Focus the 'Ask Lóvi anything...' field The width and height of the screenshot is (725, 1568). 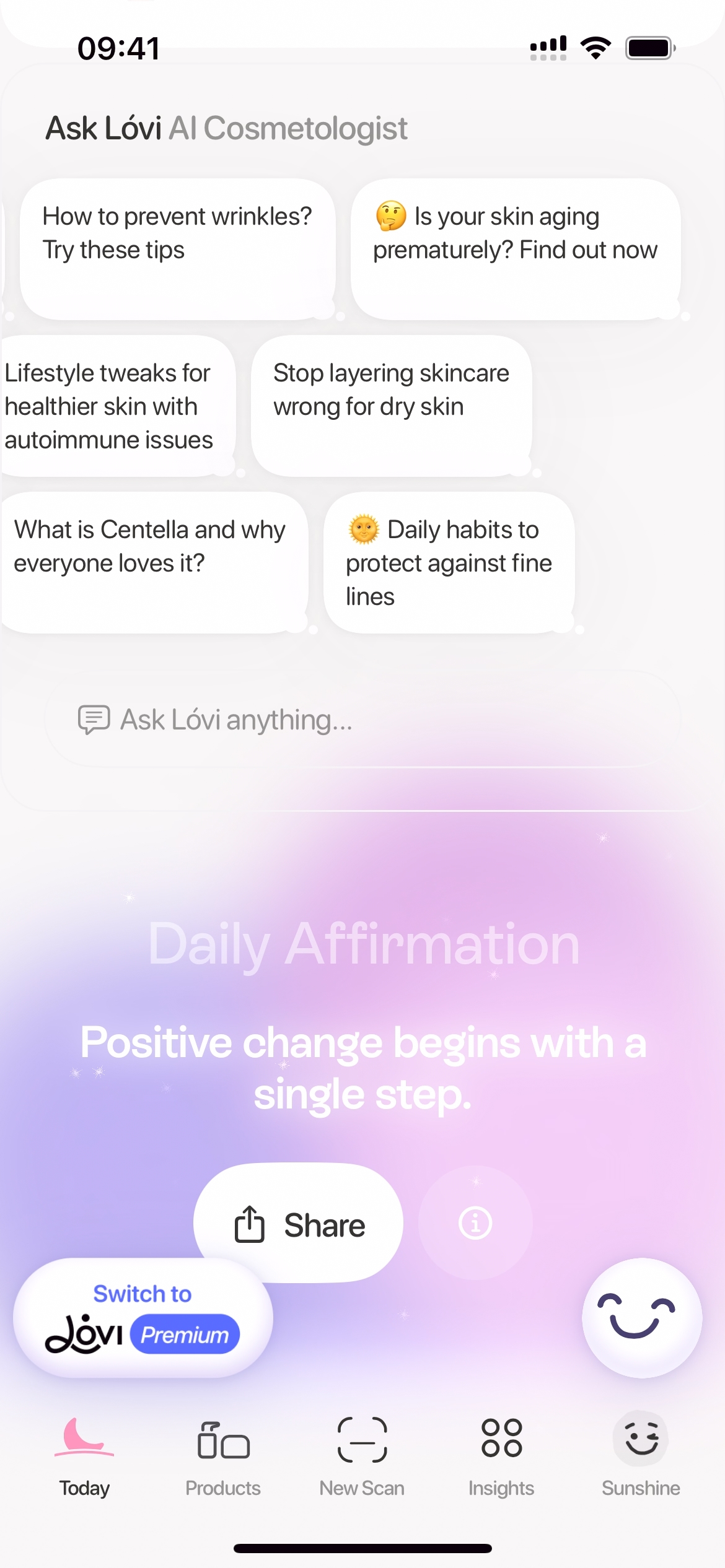pyautogui.click(x=362, y=720)
